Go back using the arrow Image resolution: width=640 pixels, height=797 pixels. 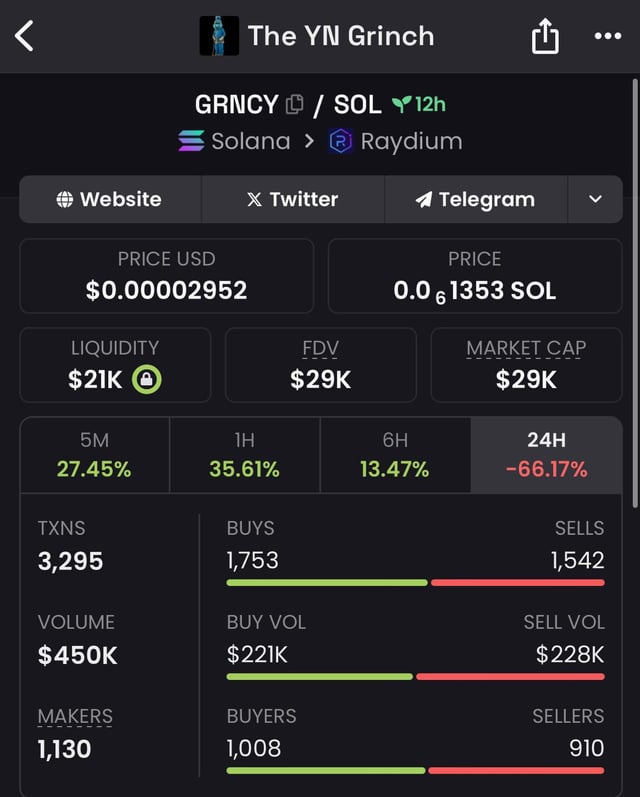pyautogui.click(x=26, y=37)
